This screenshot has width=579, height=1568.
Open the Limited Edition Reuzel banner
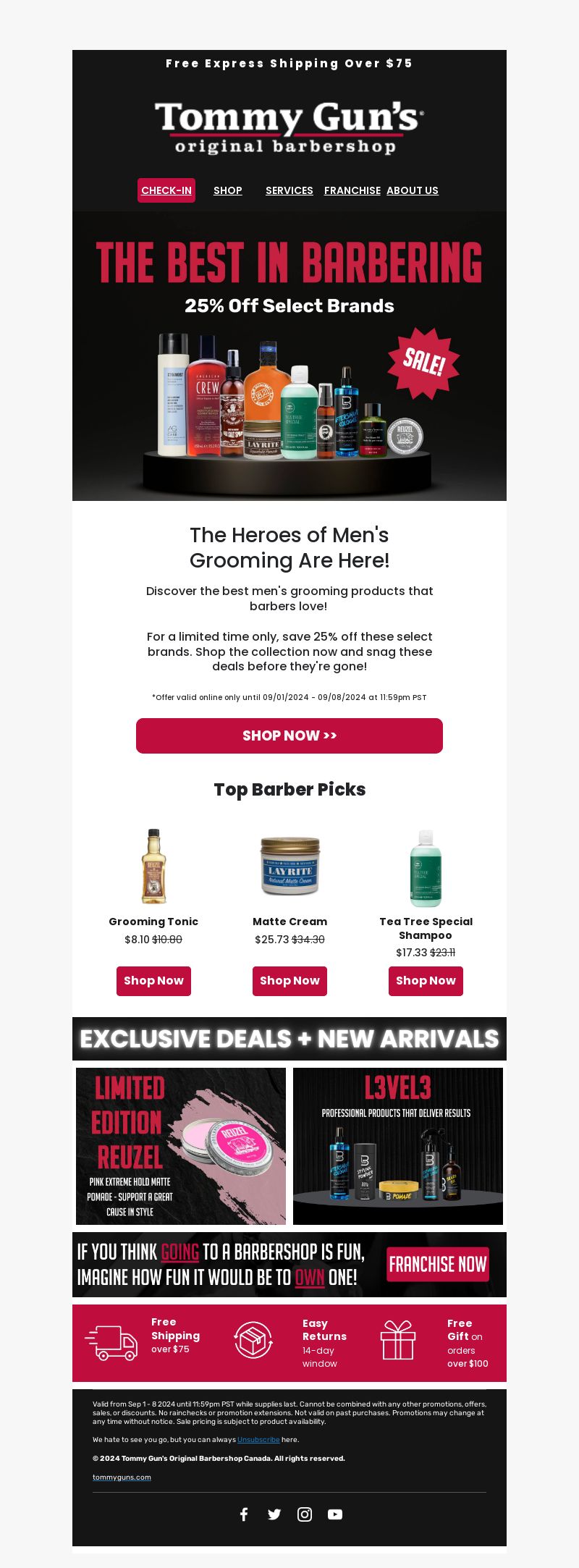click(x=181, y=1146)
